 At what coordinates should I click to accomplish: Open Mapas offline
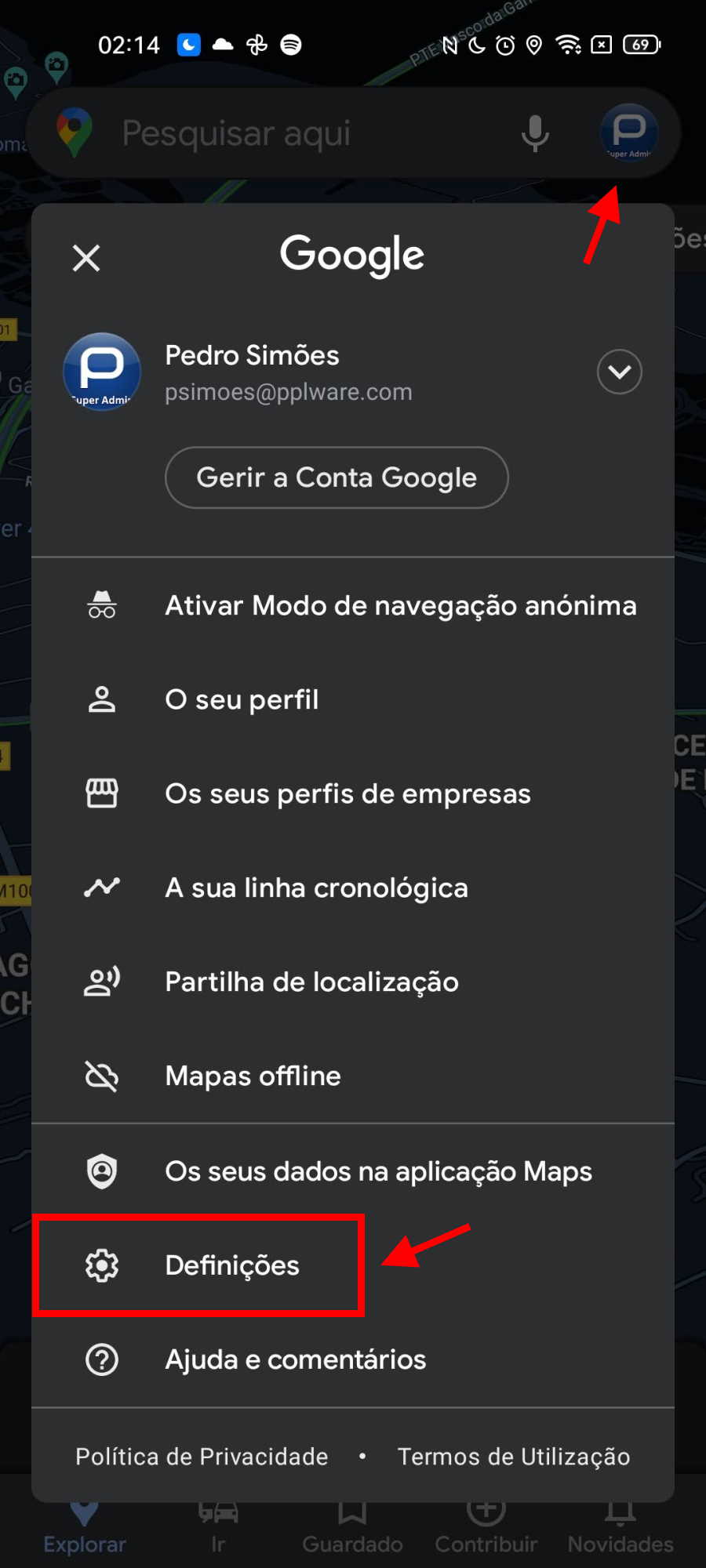point(353,1076)
